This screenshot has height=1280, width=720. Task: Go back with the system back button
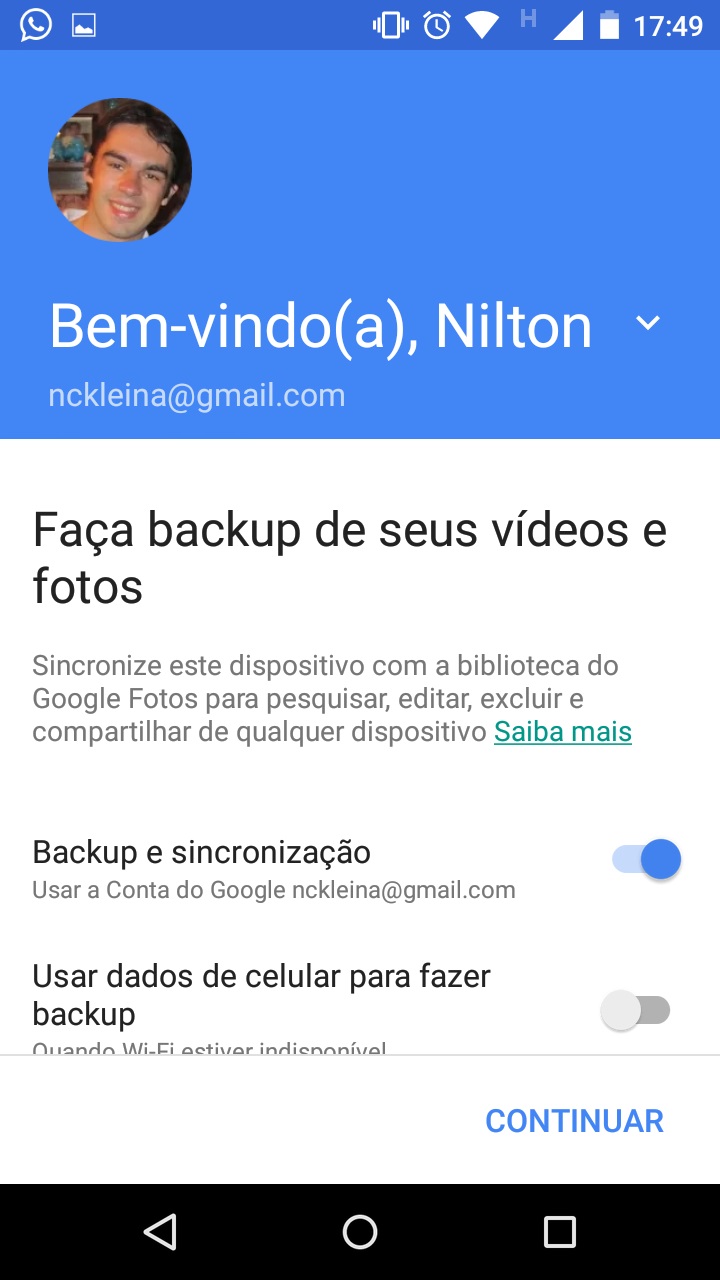(160, 1232)
